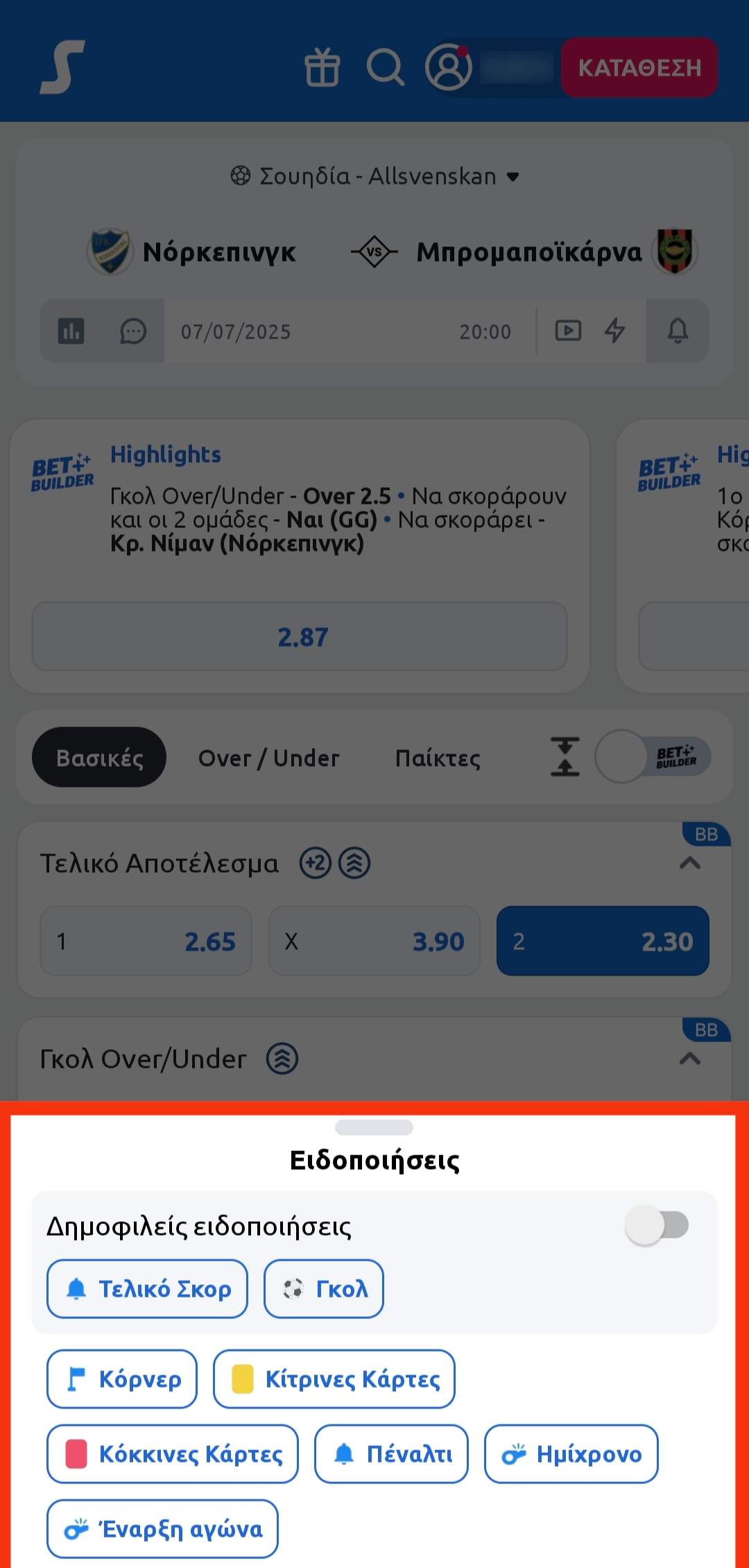
Task: Select the Πέναλτι notification chip
Action: [x=392, y=1454]
